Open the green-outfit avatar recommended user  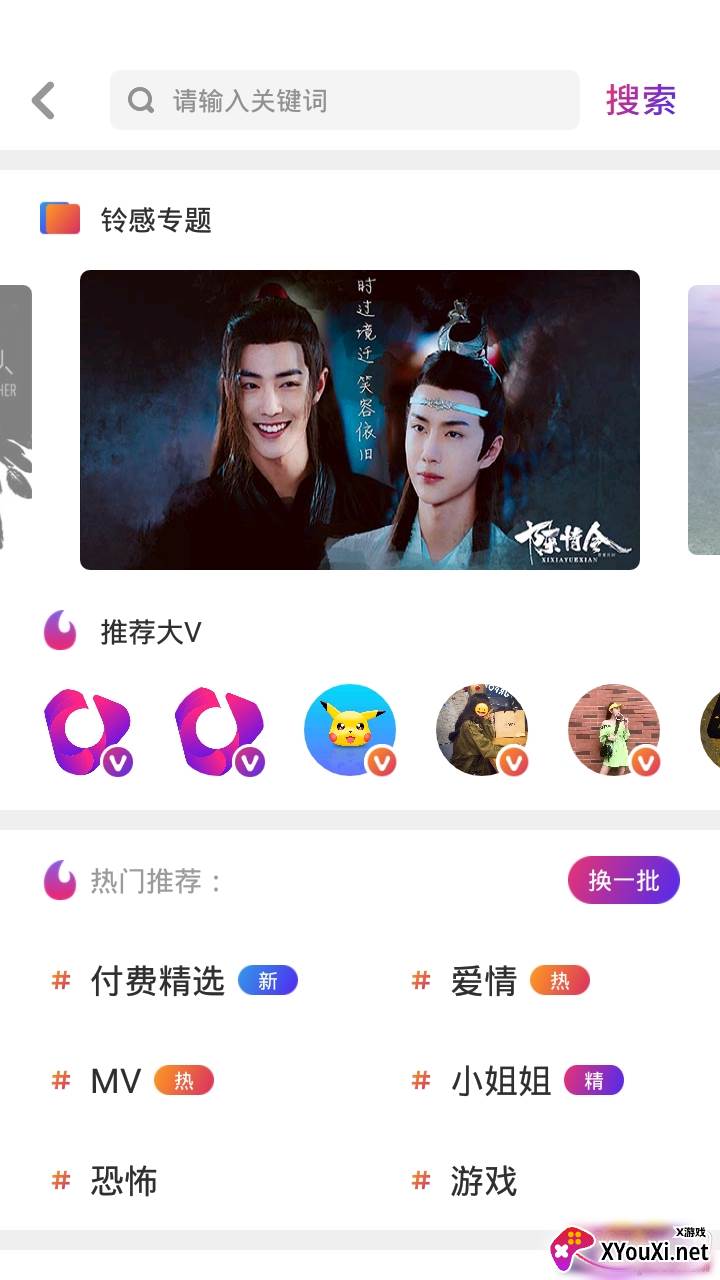614,730
